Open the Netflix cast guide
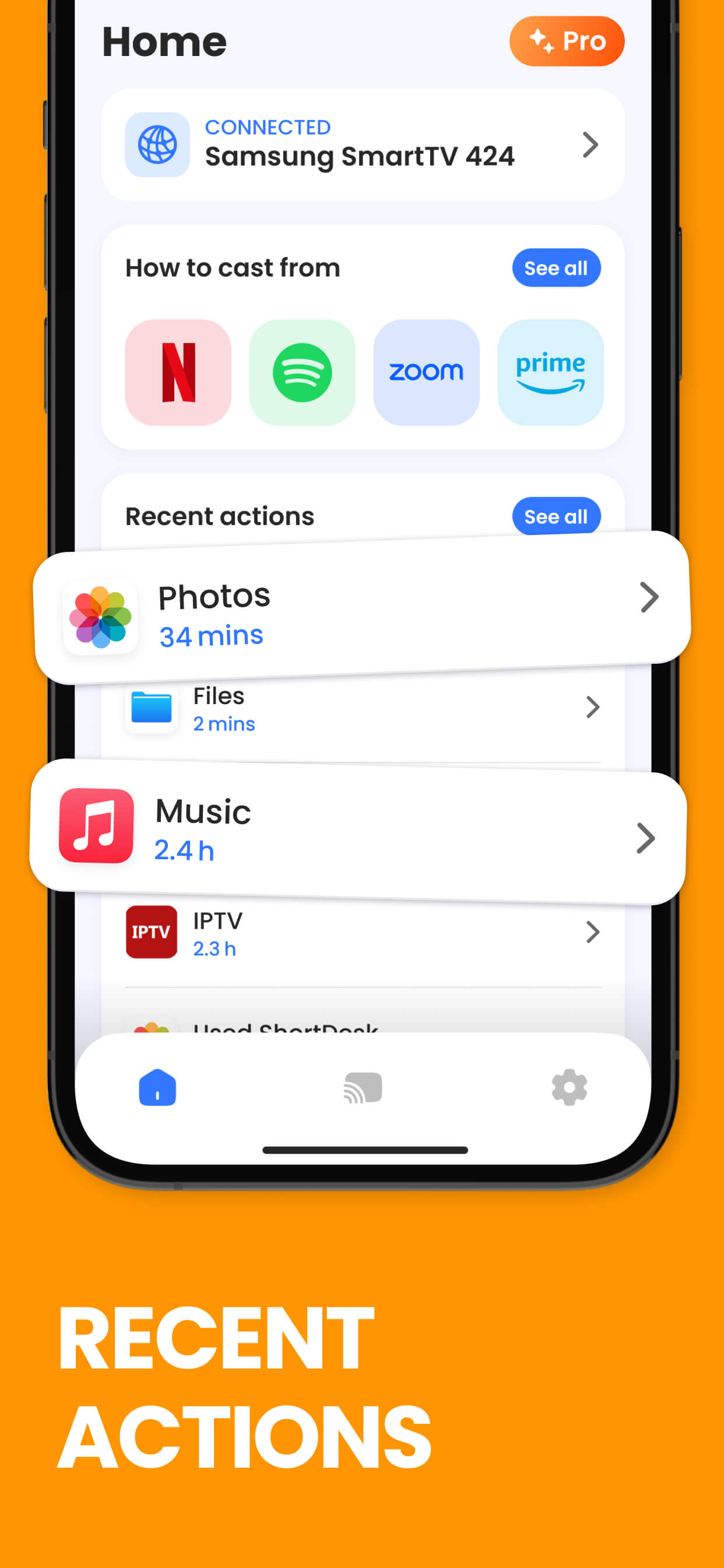724x1568 pixels. pyautogui.click(x=177, y=373)
